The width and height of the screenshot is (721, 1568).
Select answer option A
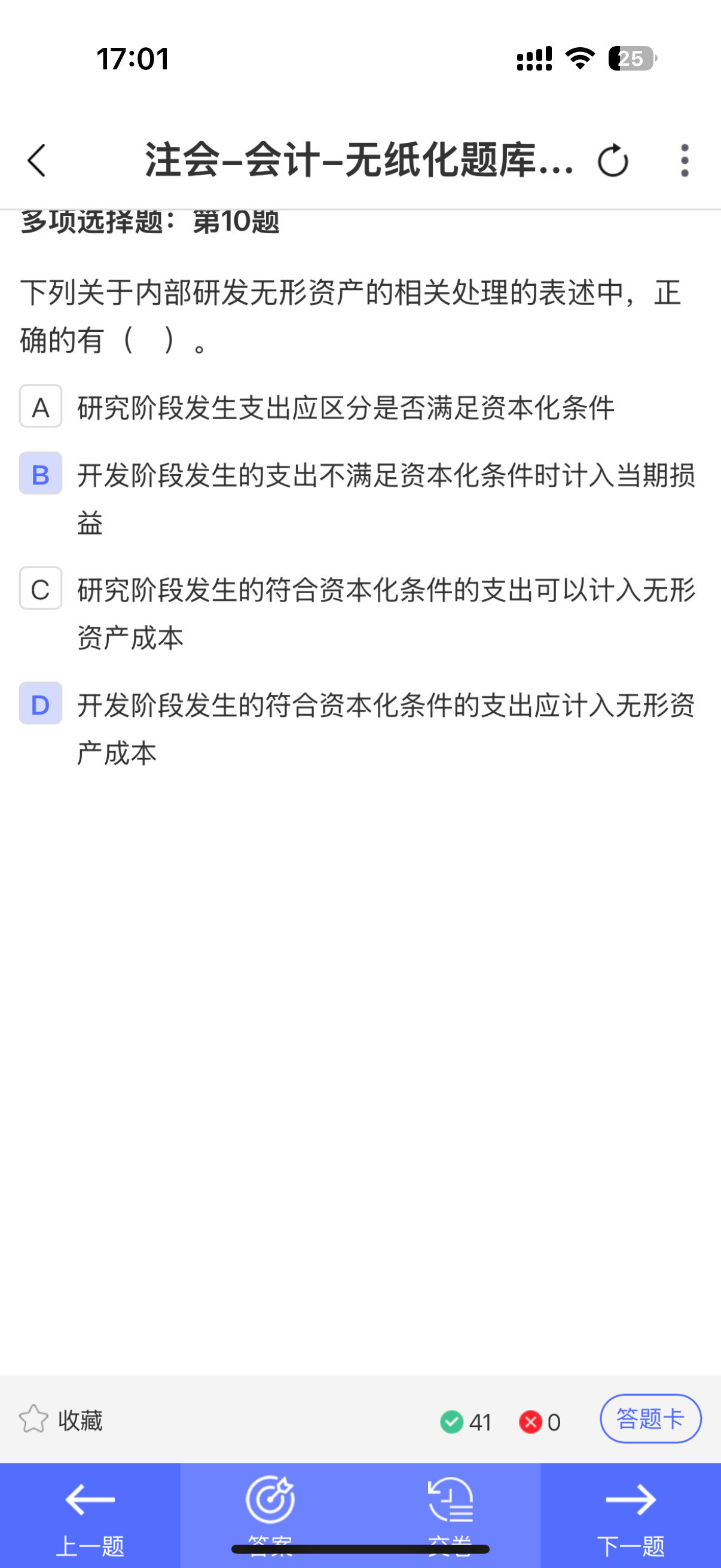(x=41, y=406)
